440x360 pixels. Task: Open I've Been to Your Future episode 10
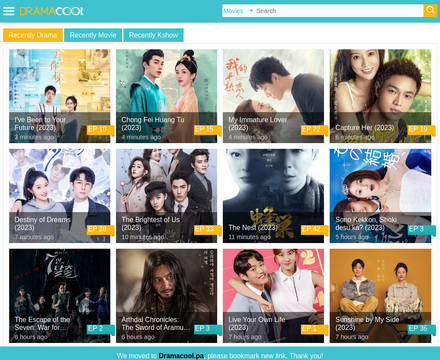tap(60, 96)
